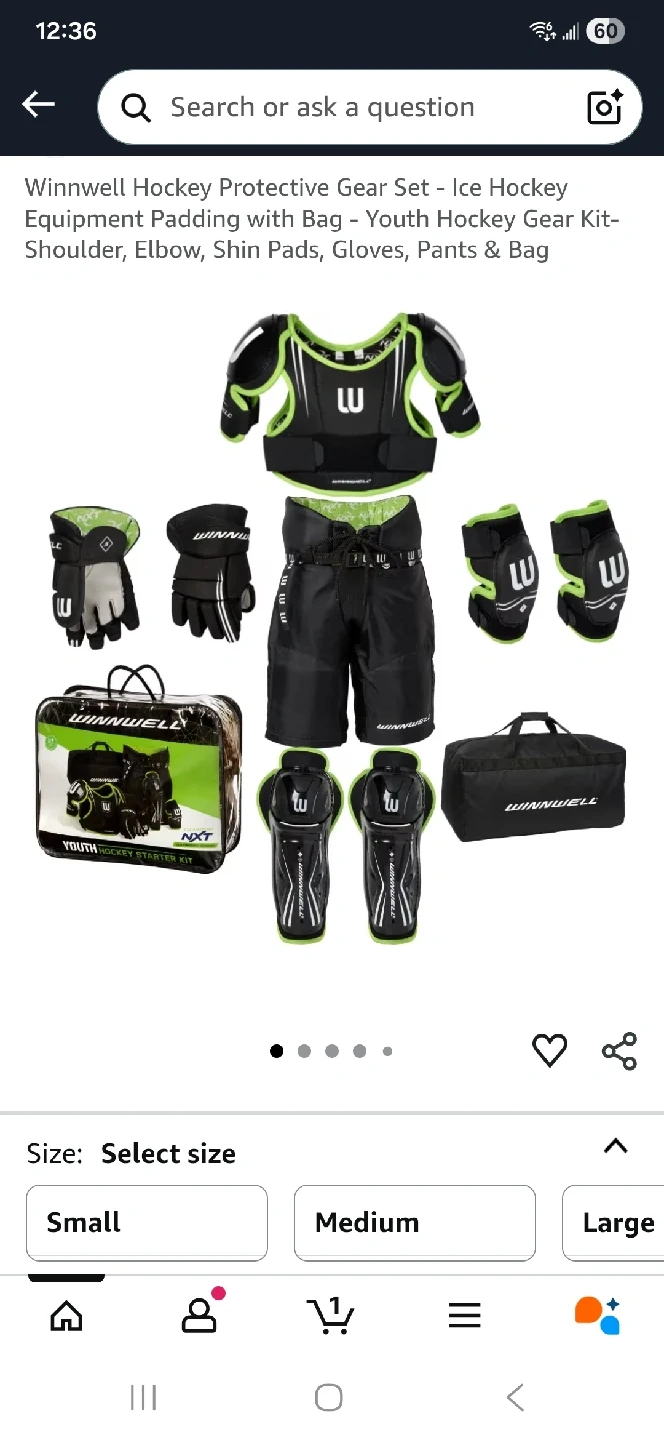Open camera lens search icon

(x=605, y=107)
